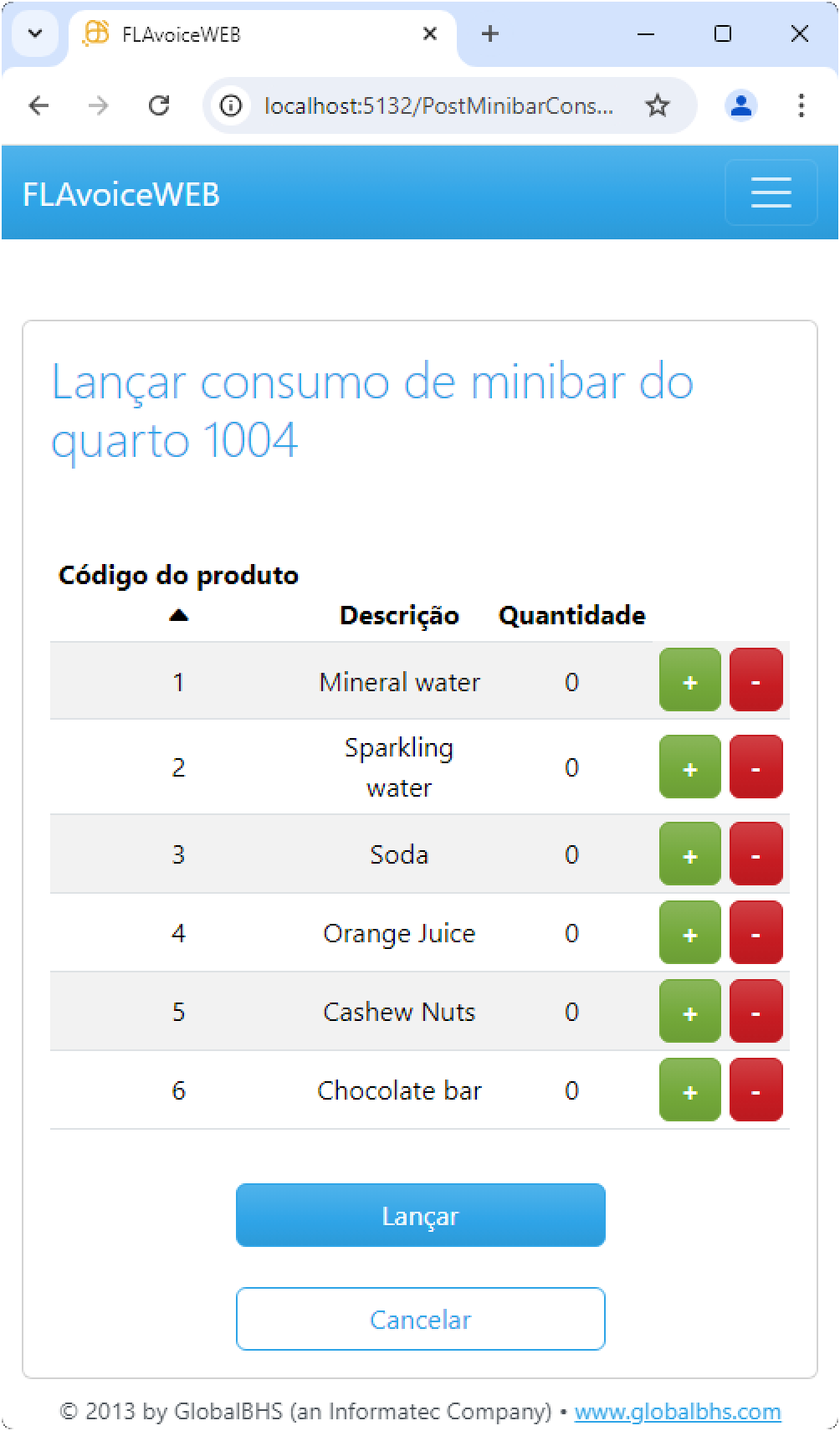Decrease the Soda quantity
840x1431 pixels.
point(756,854)
